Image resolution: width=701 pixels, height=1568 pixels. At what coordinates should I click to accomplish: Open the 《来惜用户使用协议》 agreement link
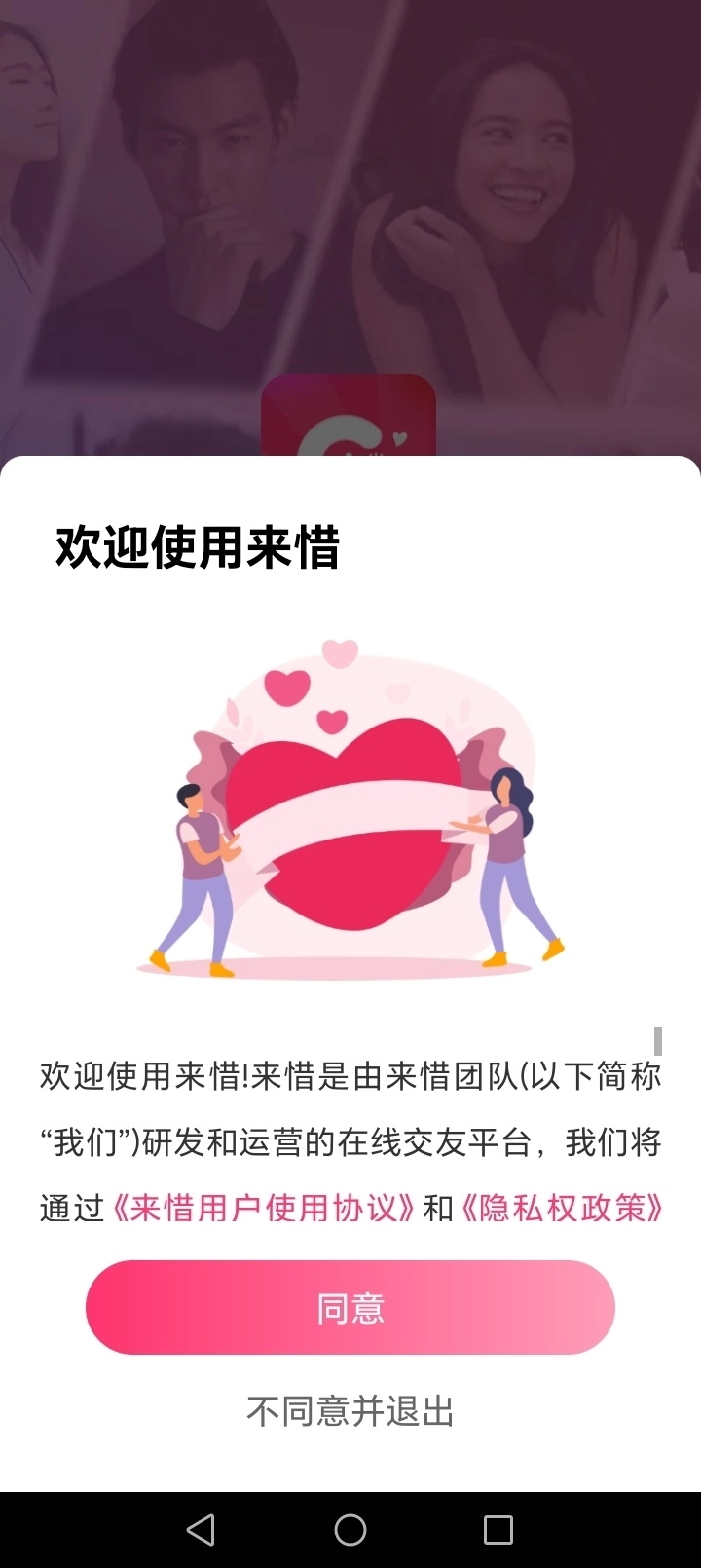[263, 1208]
